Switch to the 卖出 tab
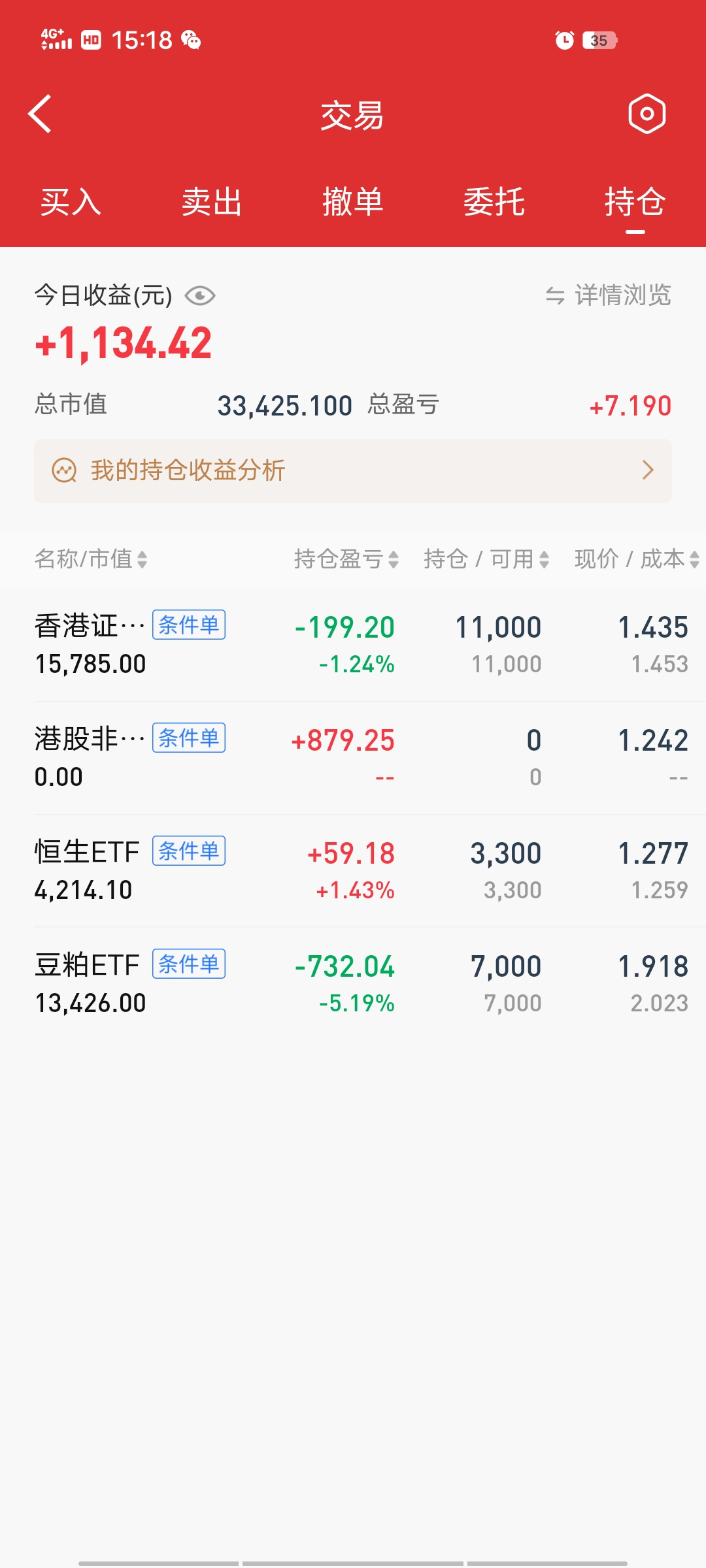706x1568 pixels. coord(212,201)
